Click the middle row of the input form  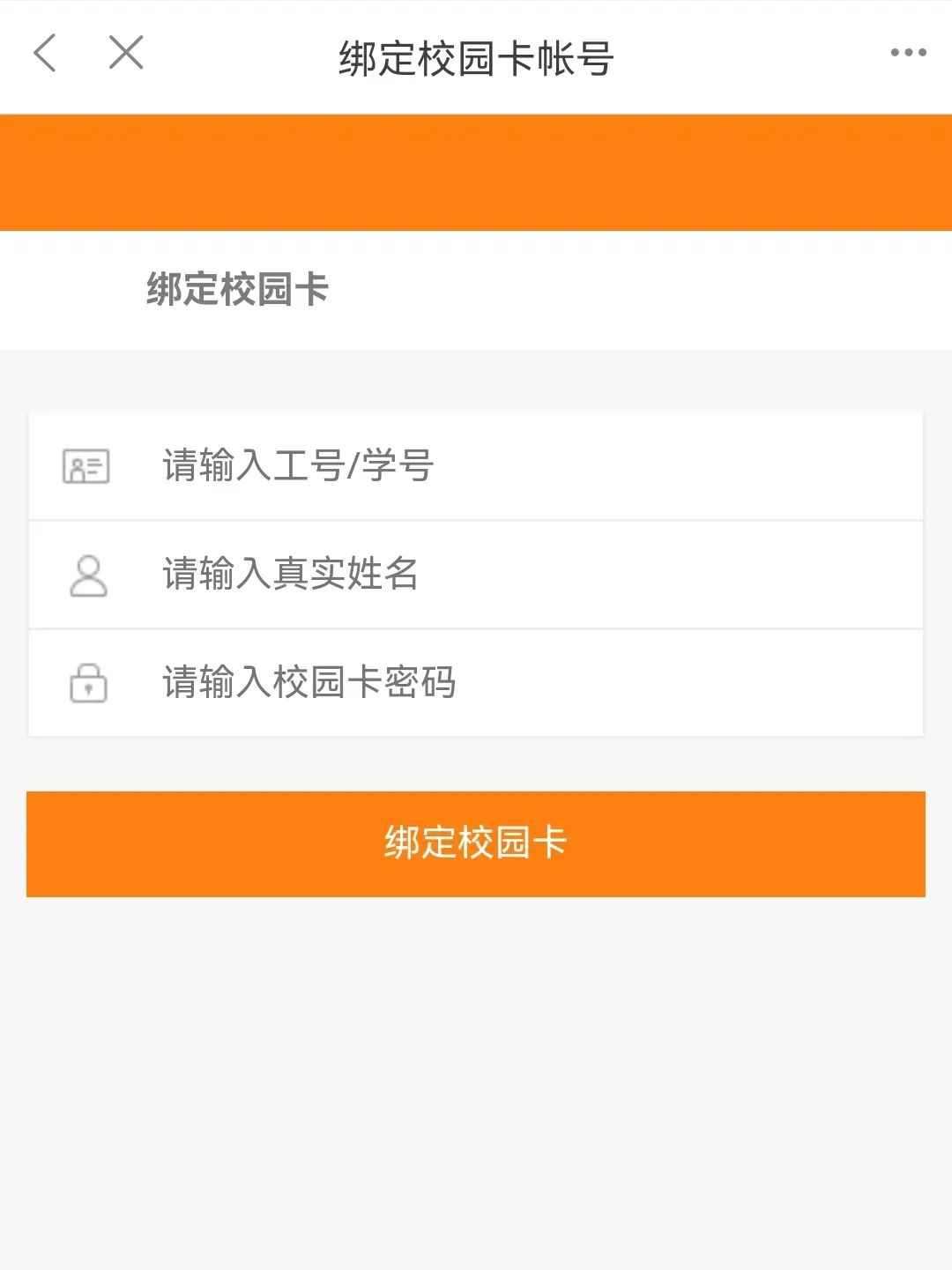(x=476, y=575)
